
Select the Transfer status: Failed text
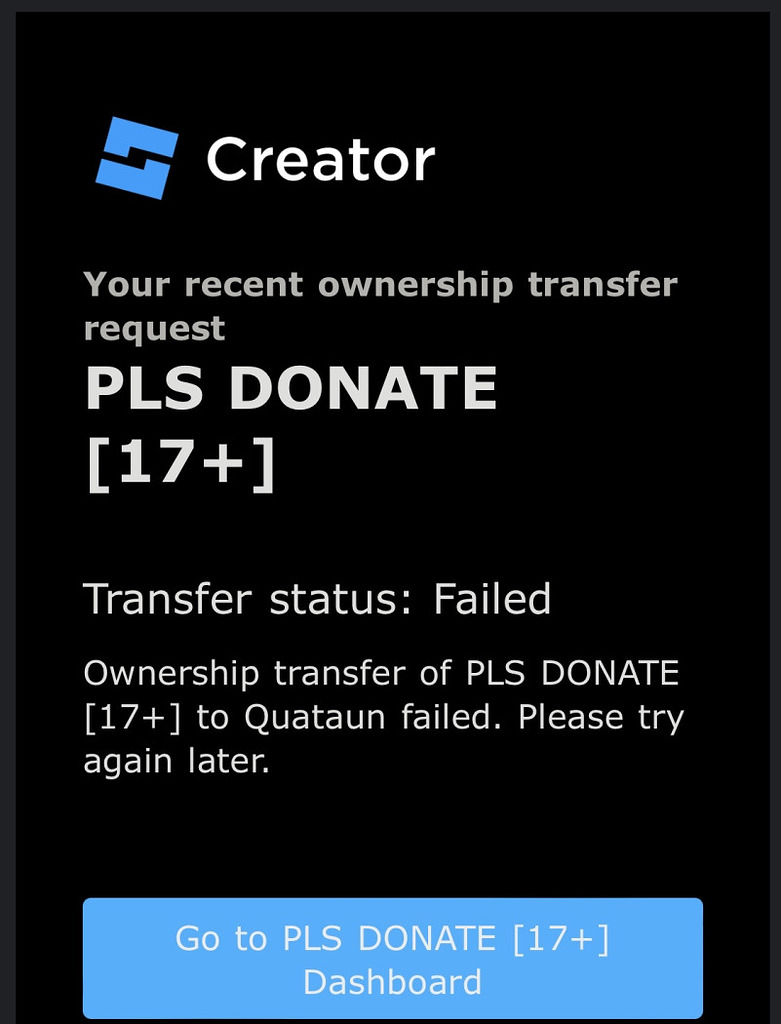(x=318, y=598)
